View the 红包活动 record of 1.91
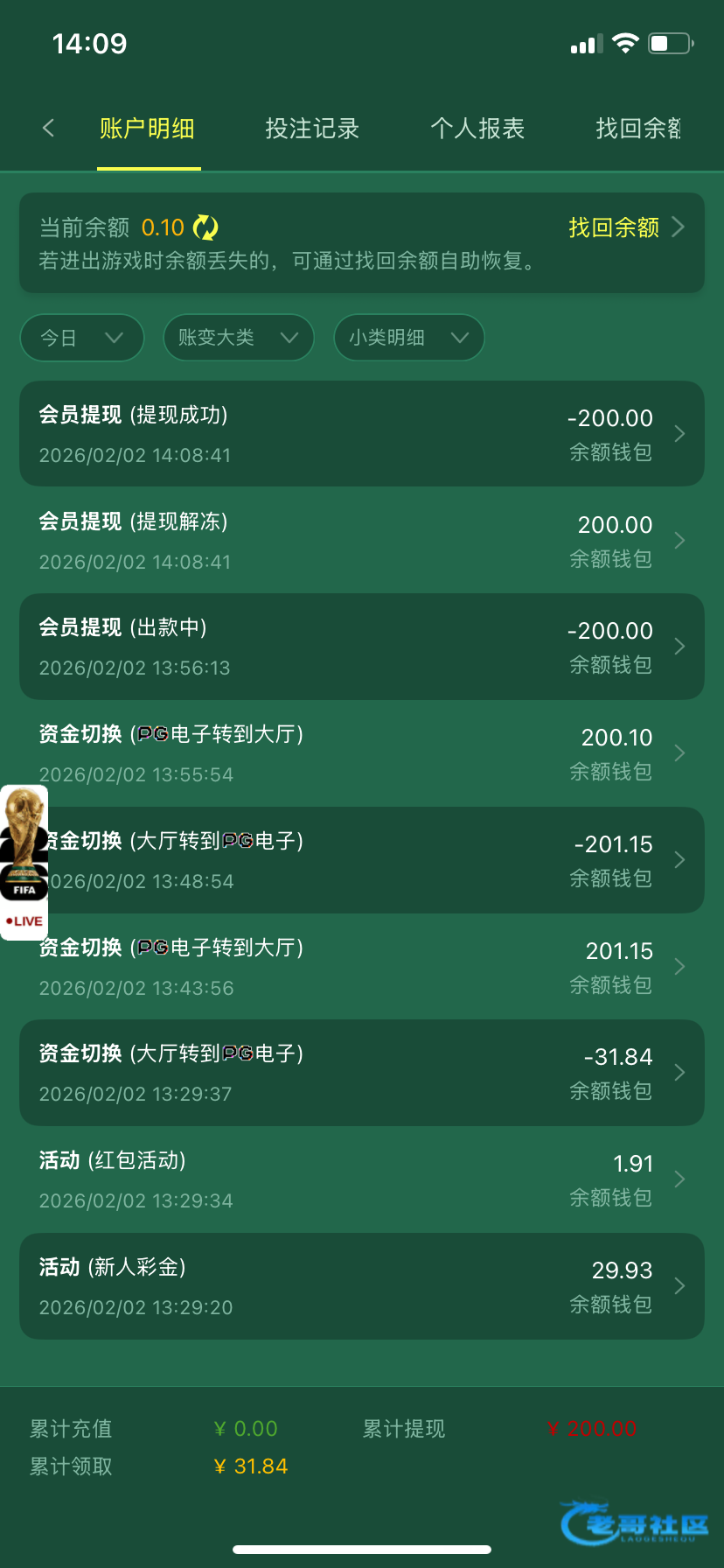 (x=362, y=1179)
